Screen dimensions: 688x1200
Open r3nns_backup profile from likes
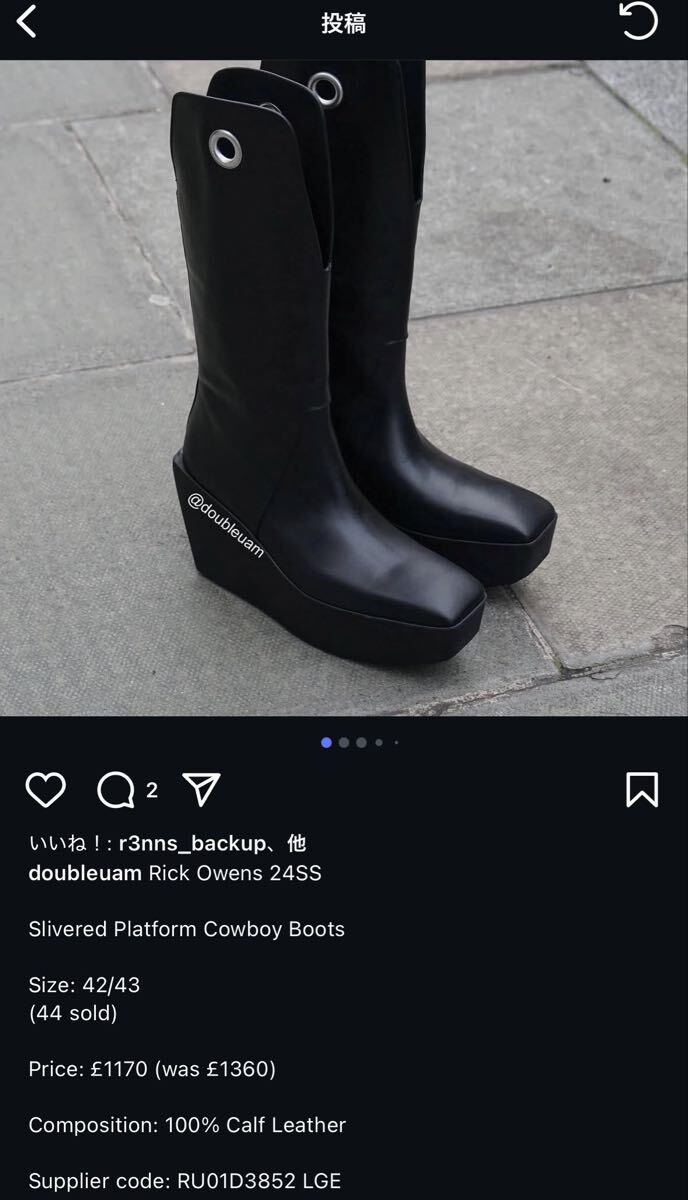(x=192, y=844)
